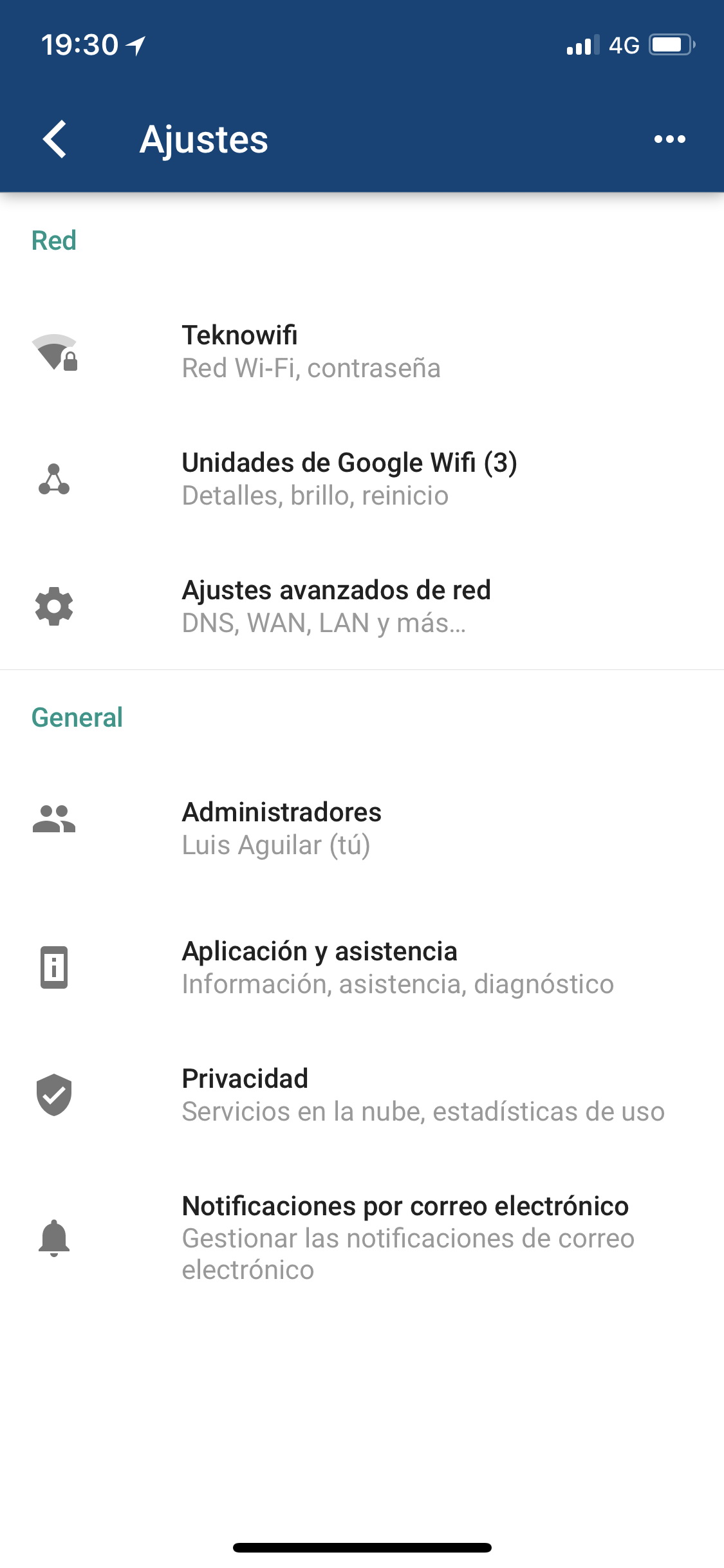The height and width of the screenshot is (1568, 724).
Task: Open Privacidad settings
Action: click(362, 1095)
